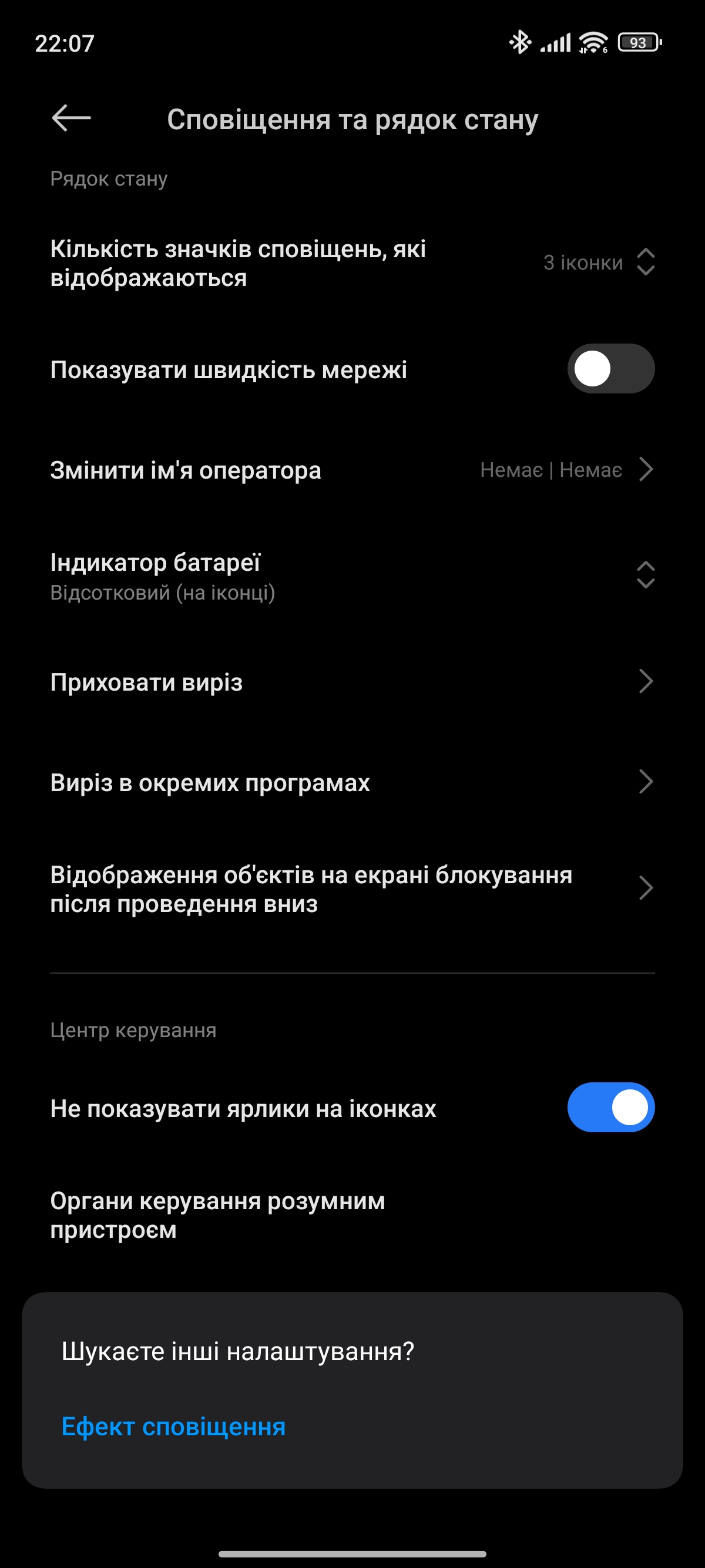Expand Індикатор батареї options
Screen dimensions: 705x1568
click(x=645, y=574)
